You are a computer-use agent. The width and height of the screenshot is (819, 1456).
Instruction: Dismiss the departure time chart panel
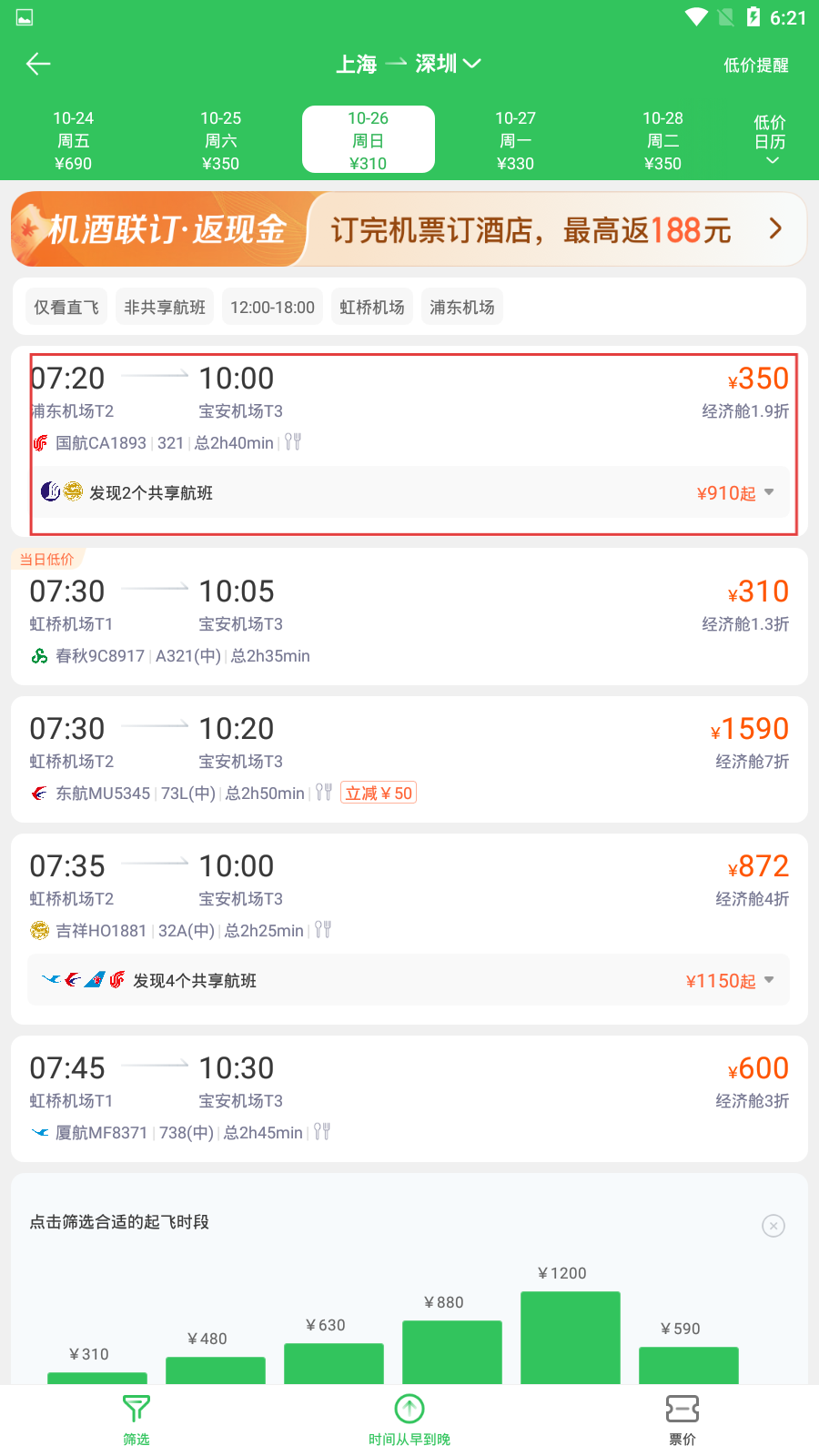(x=773, y=1226)
